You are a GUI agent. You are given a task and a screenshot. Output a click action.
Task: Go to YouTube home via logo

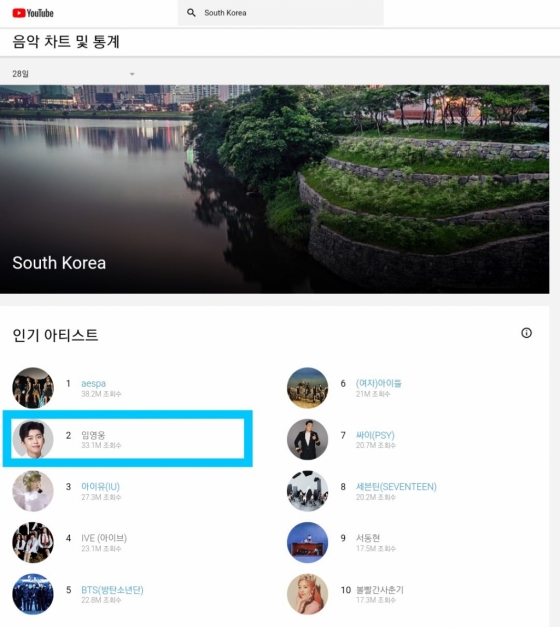33,13
